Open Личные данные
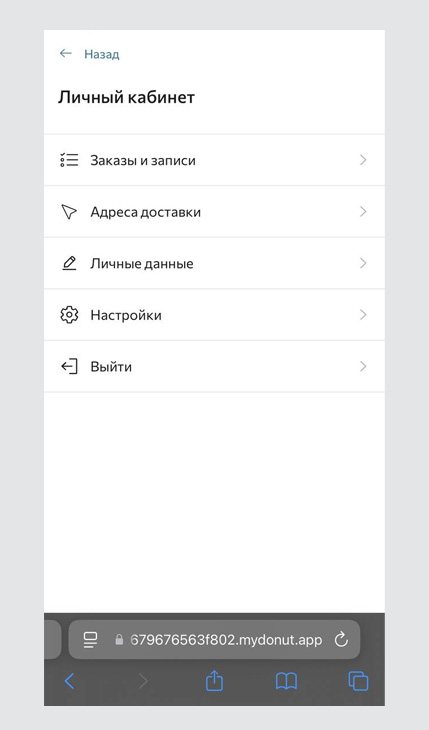 (x=214, y=264)
